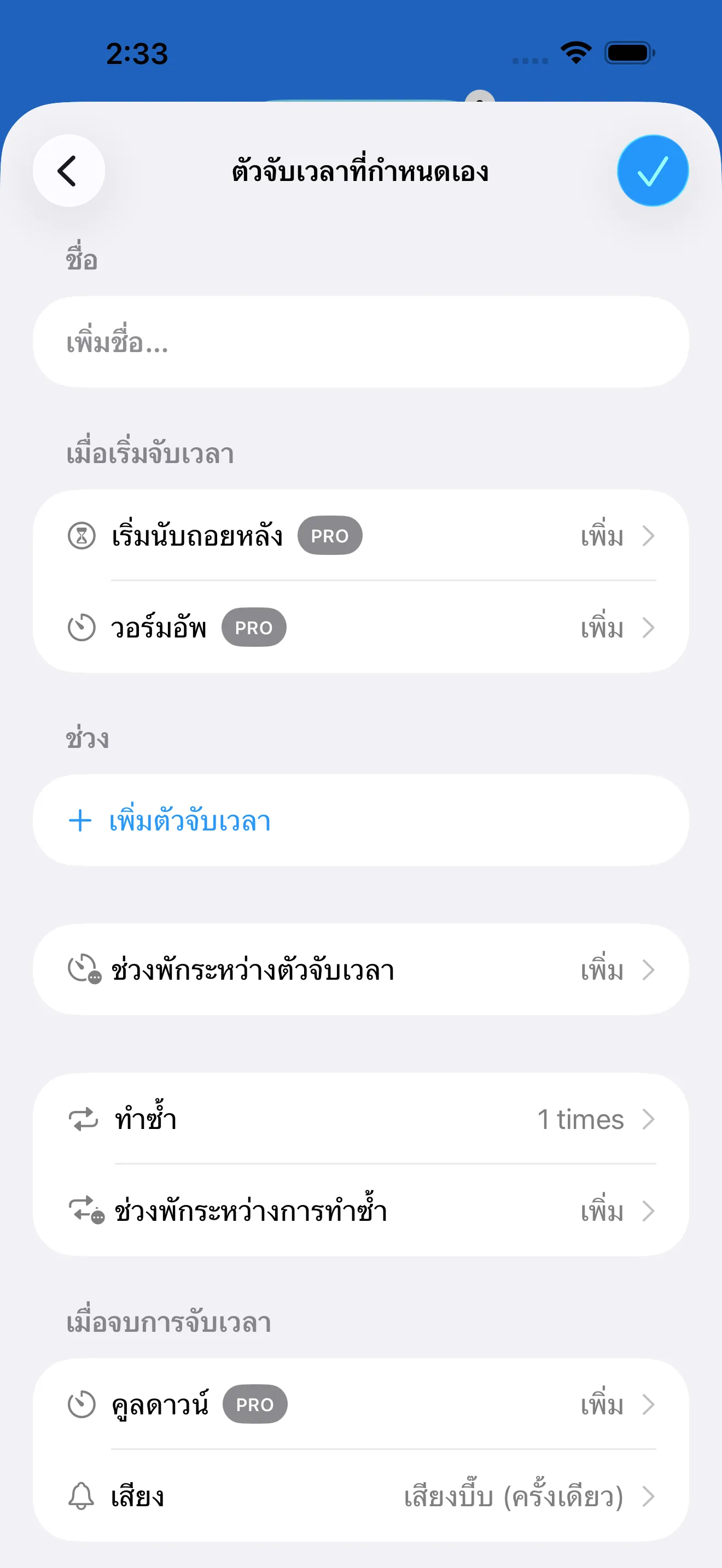Open the ทำซ้ำ repeat count row
722x1568 pixels.
click(x=360, y=1119)
